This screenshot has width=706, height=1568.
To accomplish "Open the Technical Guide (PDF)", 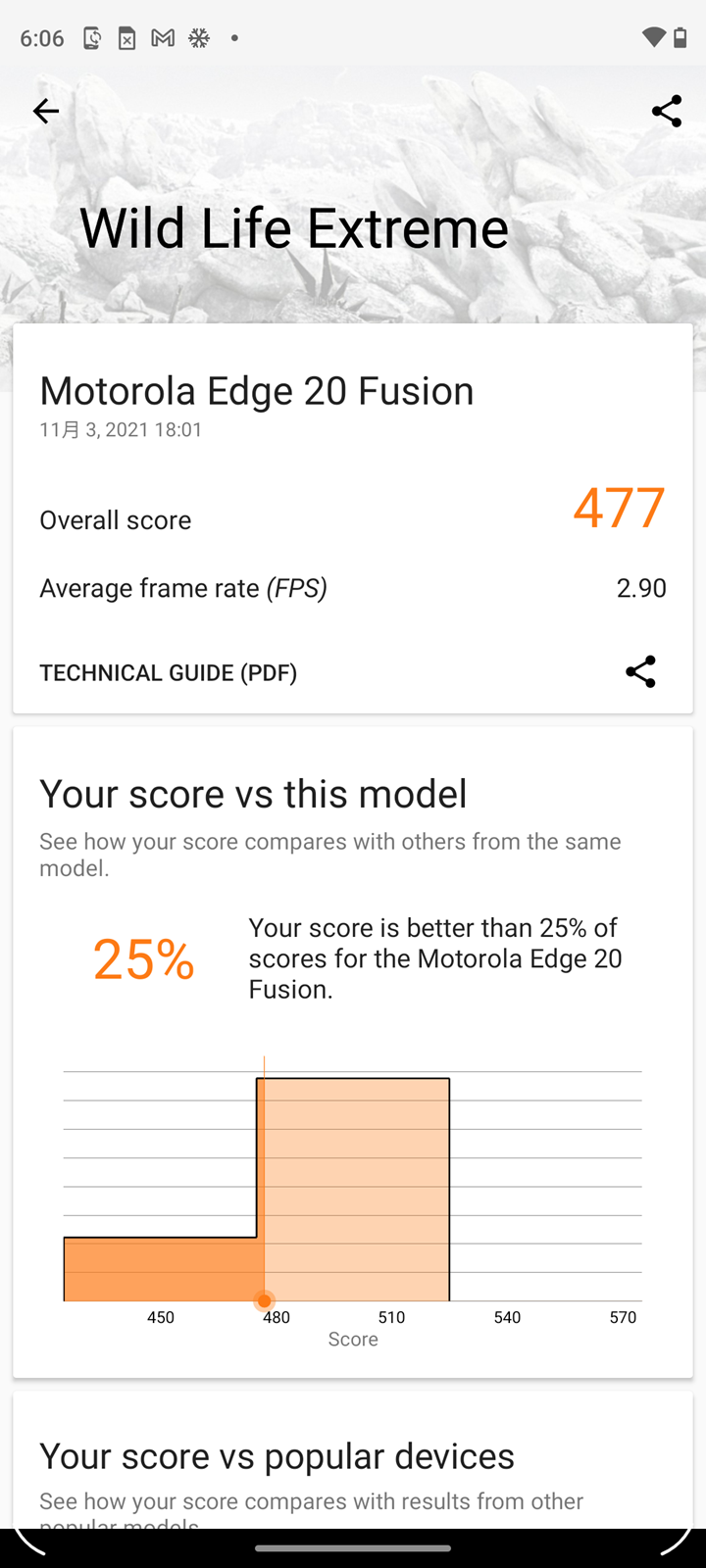I will point(168,673).
